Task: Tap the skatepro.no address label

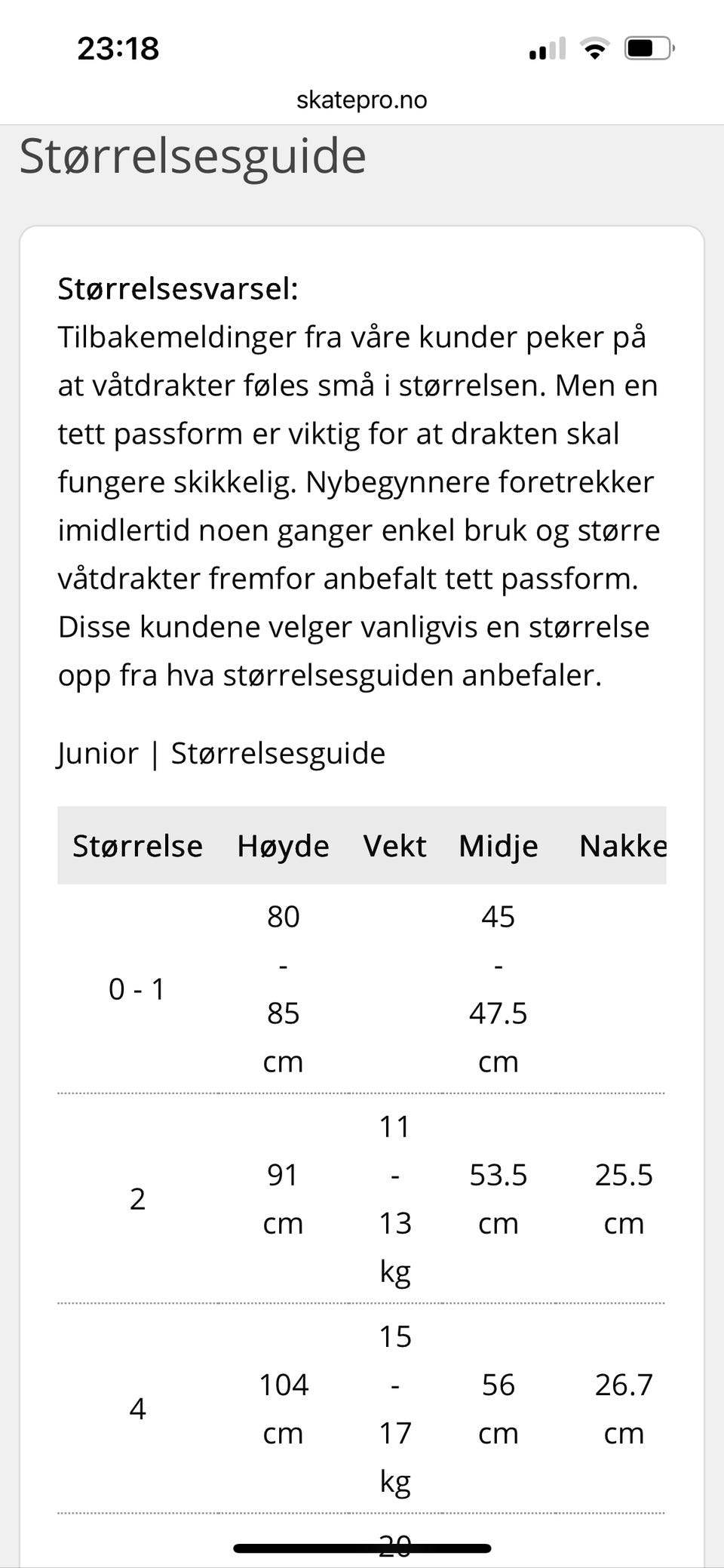Action: tap(360, 99)
